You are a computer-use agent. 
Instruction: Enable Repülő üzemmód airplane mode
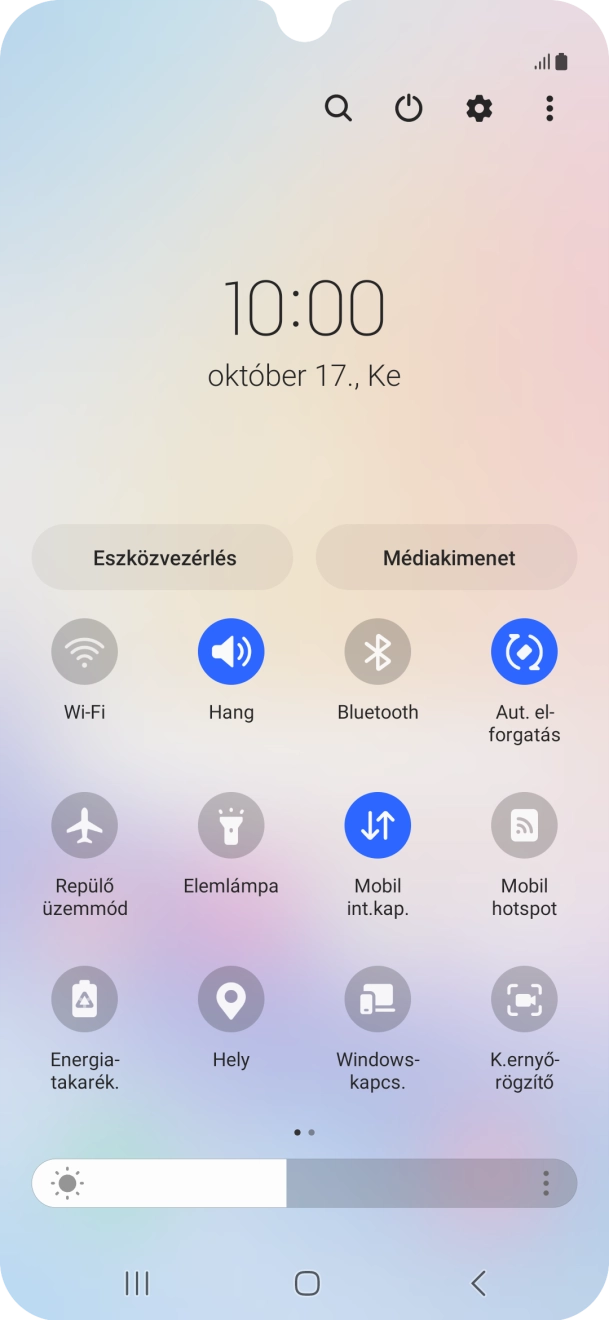pyautogui.click(x=84, y=825)
